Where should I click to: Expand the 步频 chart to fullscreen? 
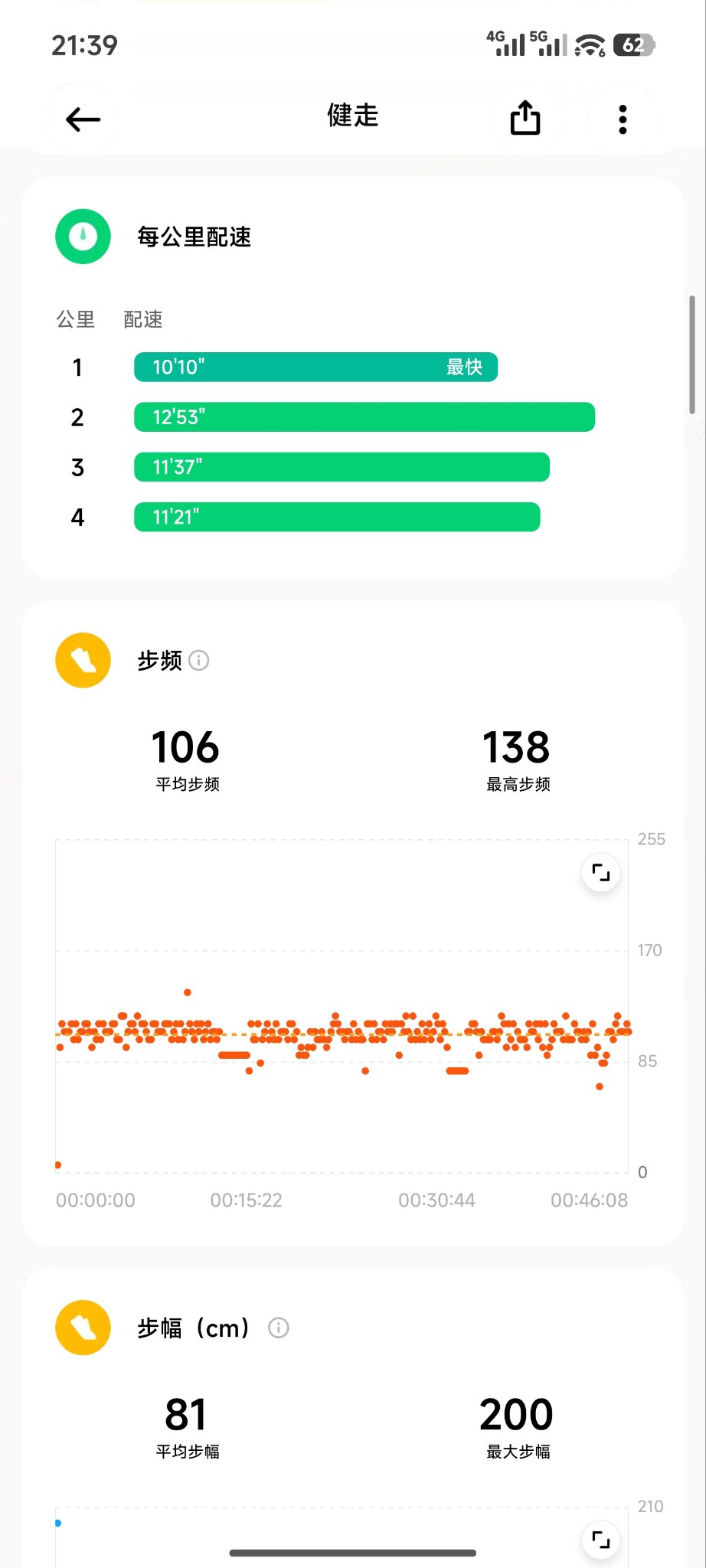click(601, 873)
